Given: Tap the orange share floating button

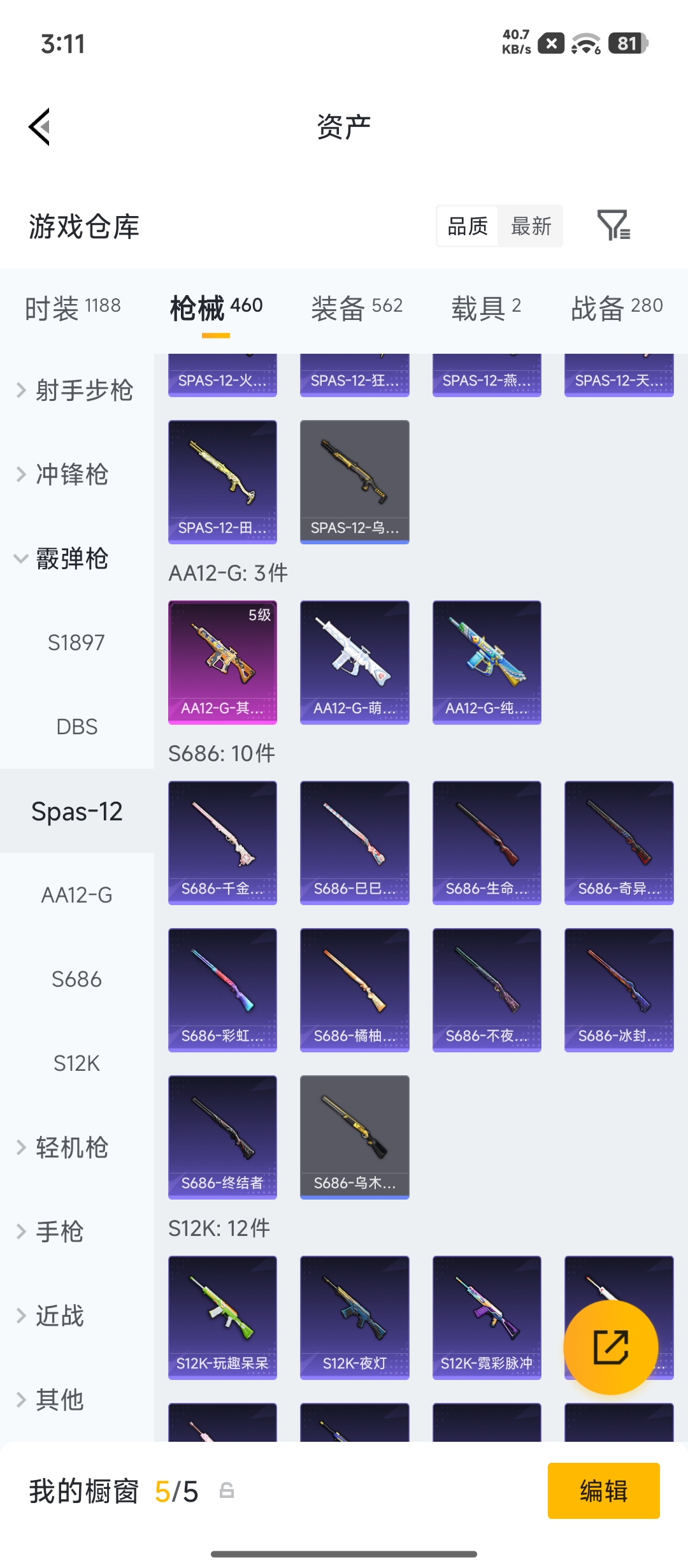Looking at the screenshot, I should point(611,1347).
